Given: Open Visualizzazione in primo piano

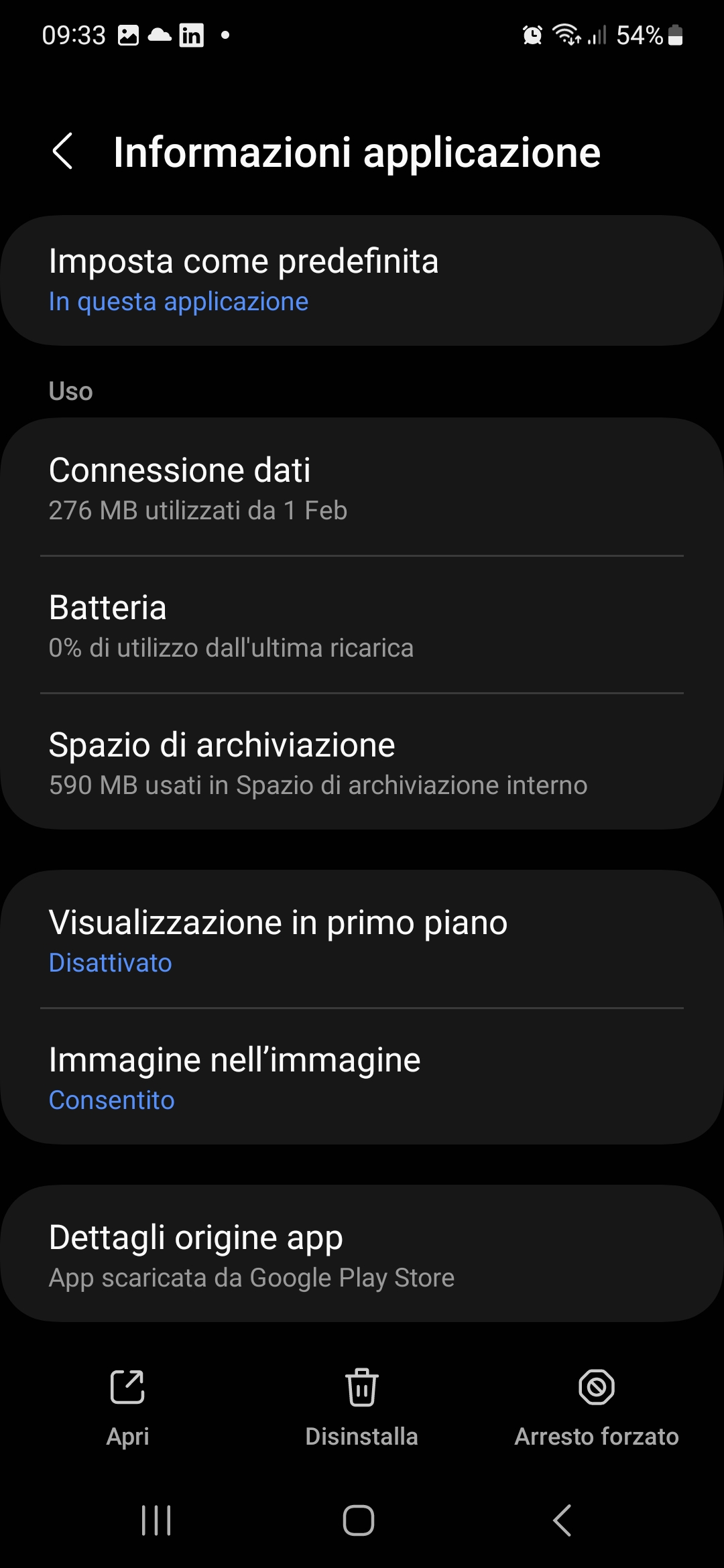Looking at the screenshot, I should click(362, 940).
